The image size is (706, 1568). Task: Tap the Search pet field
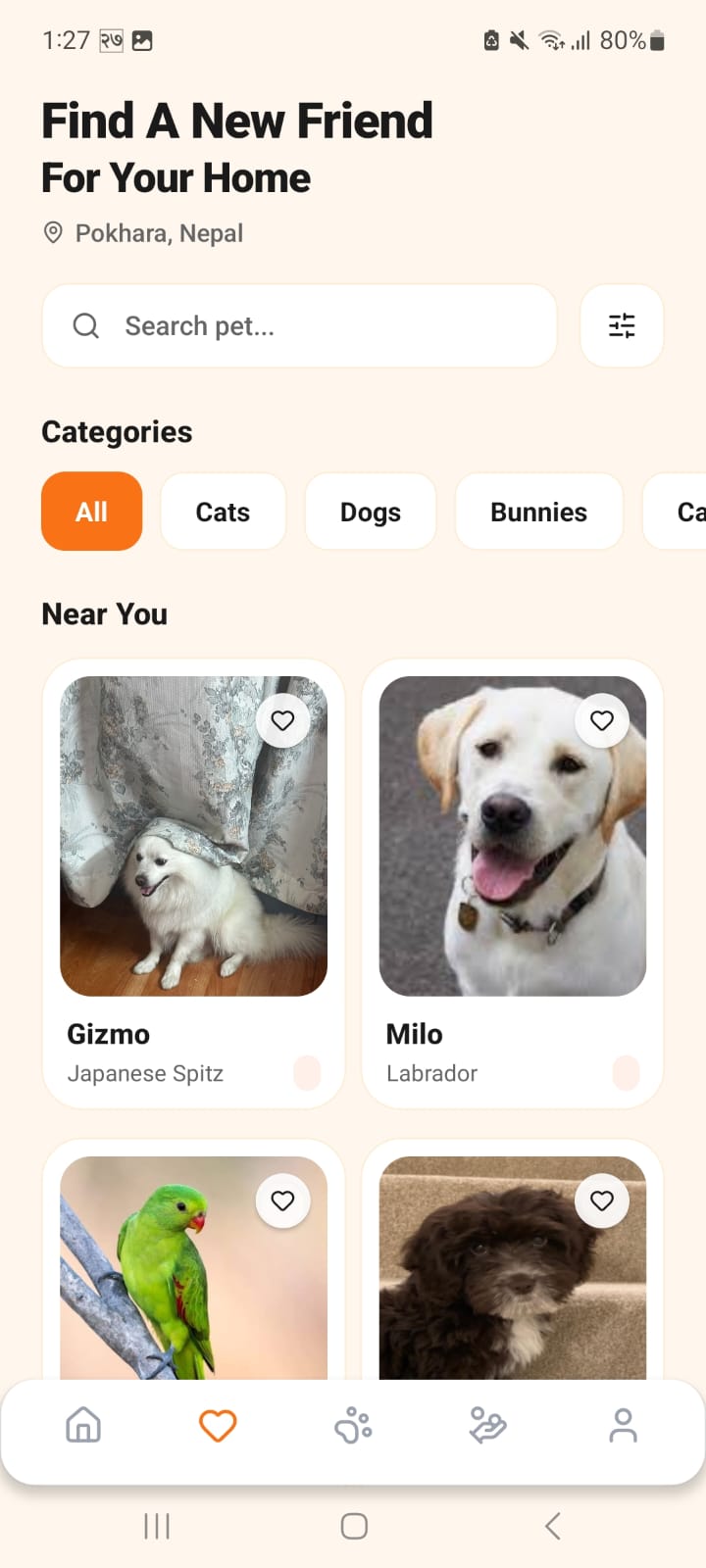tap(299, 325)
